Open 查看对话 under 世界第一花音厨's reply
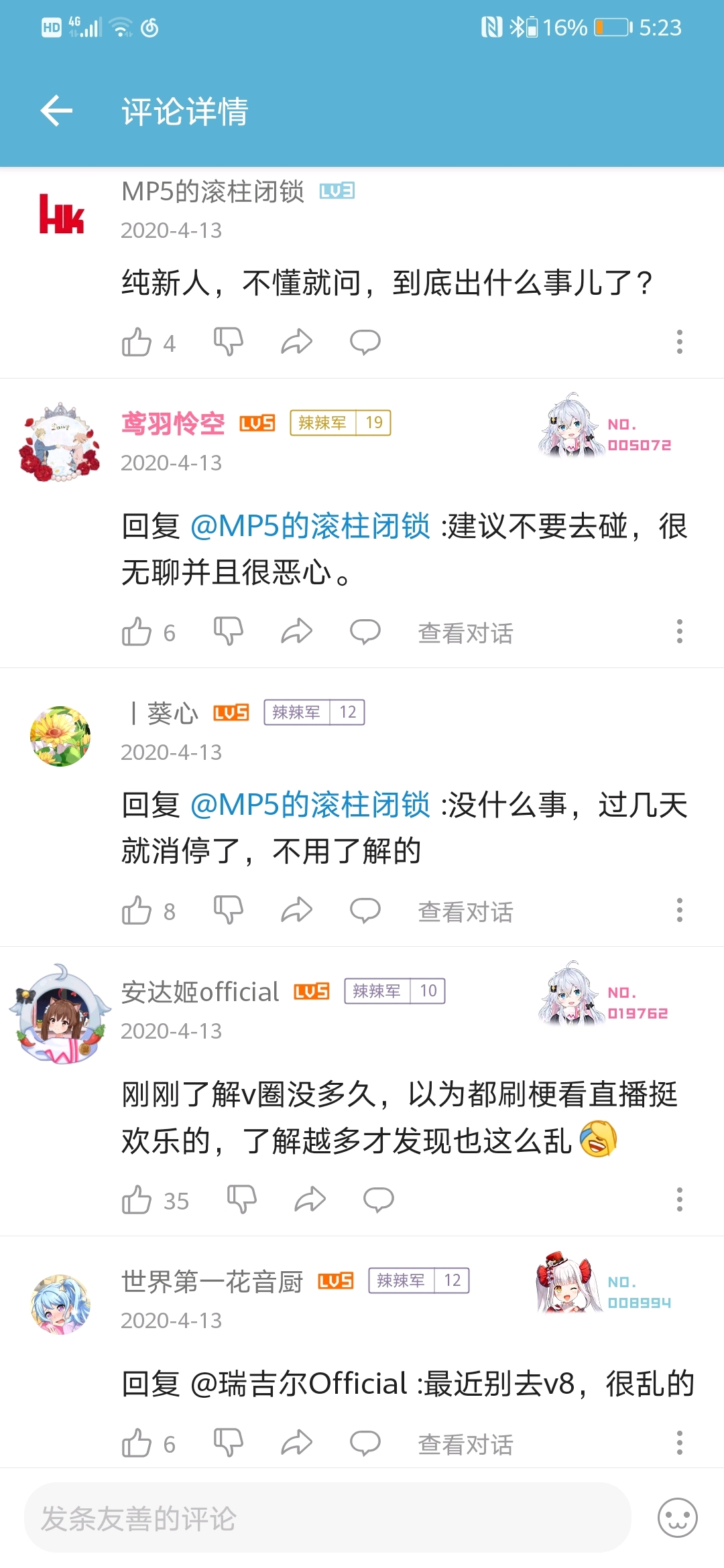Screen dimensions: 724x1568 (465, 1444)
